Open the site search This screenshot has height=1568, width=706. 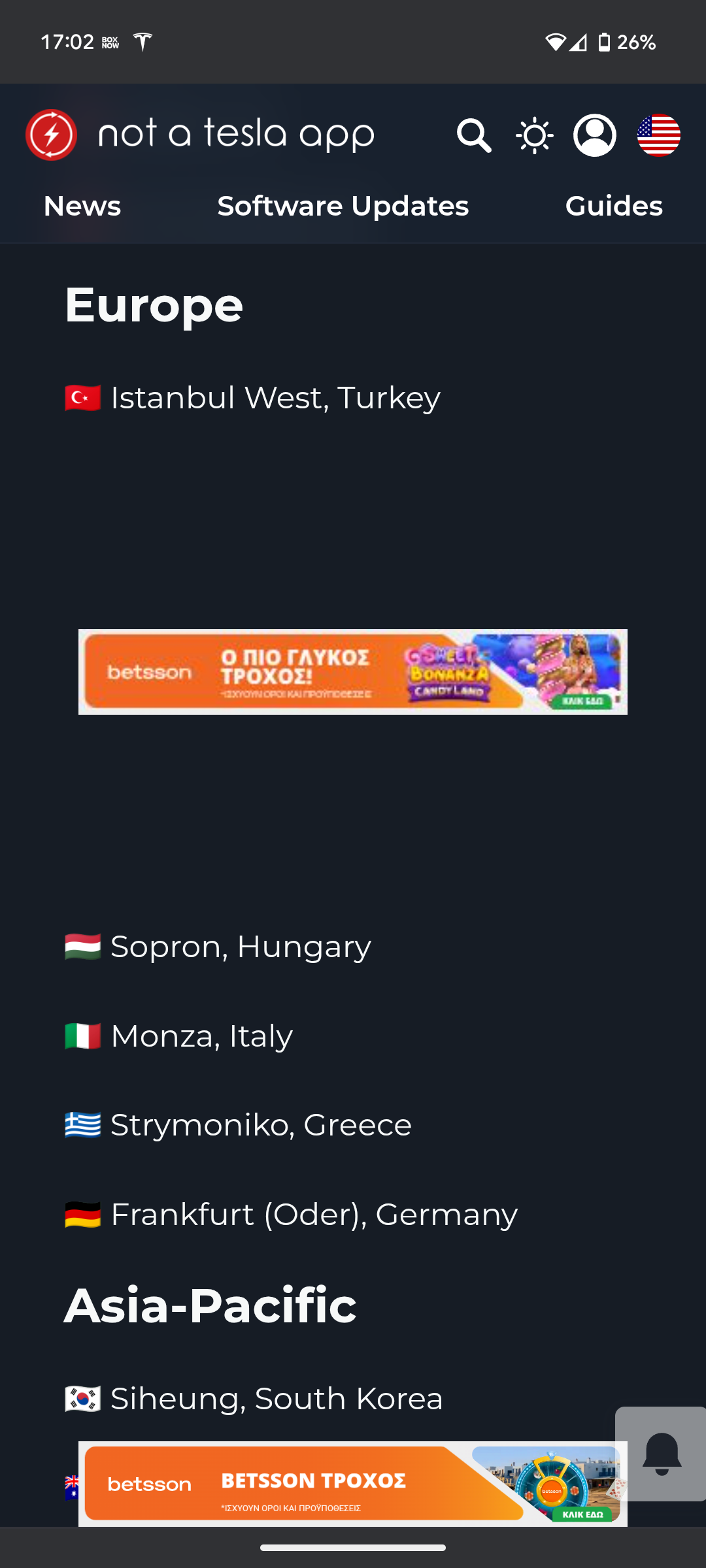click(474, 135)
